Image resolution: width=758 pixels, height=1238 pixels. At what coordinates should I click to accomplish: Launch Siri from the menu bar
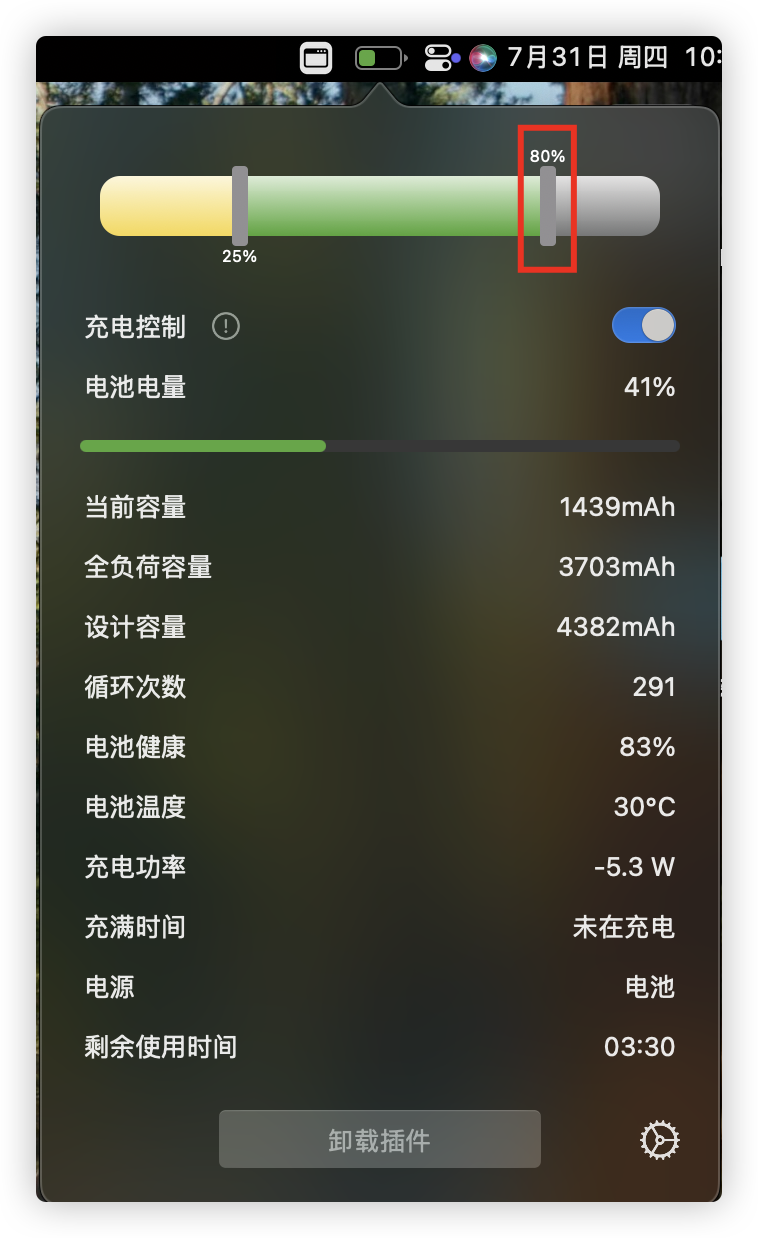pyautogui.click(x=483, y=57)
